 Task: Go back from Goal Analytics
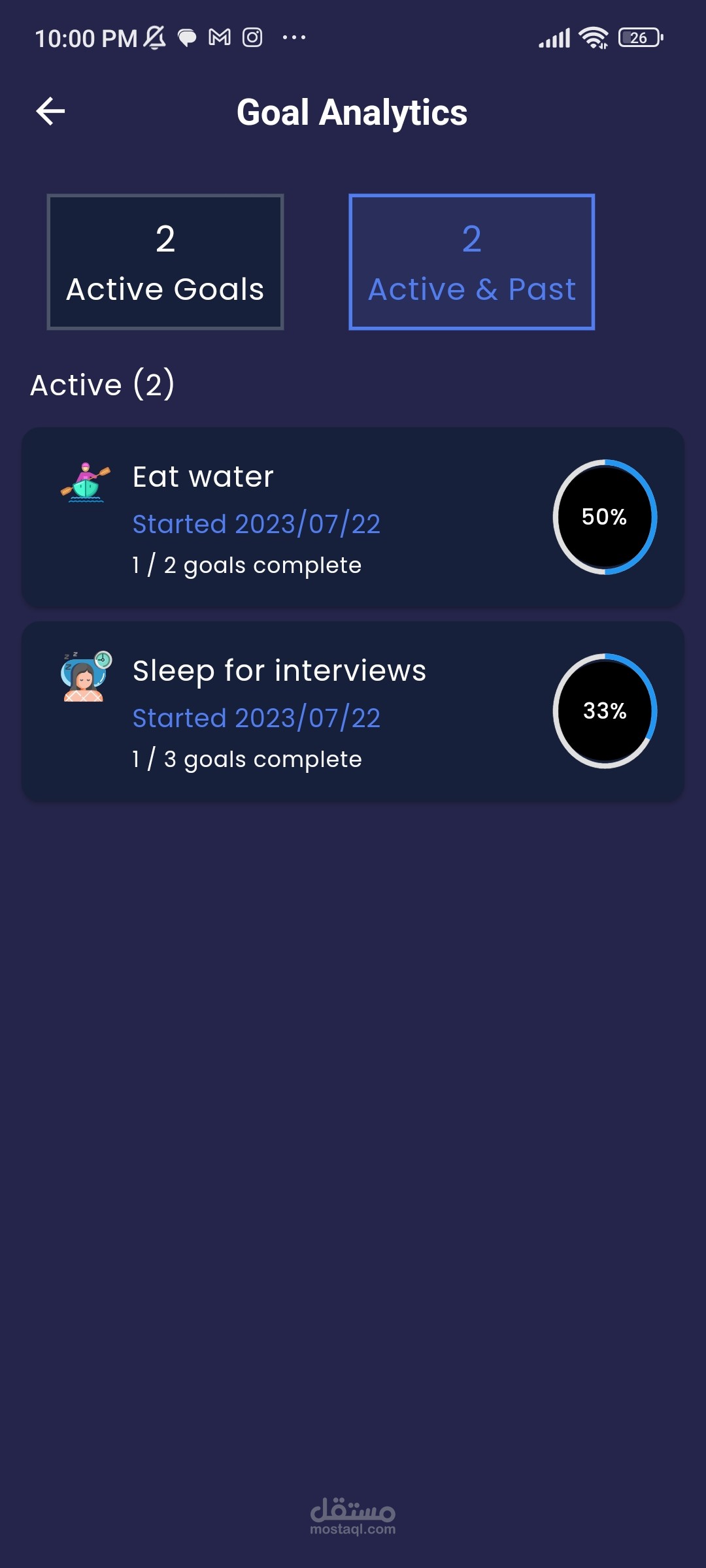[x=50, y=111]
